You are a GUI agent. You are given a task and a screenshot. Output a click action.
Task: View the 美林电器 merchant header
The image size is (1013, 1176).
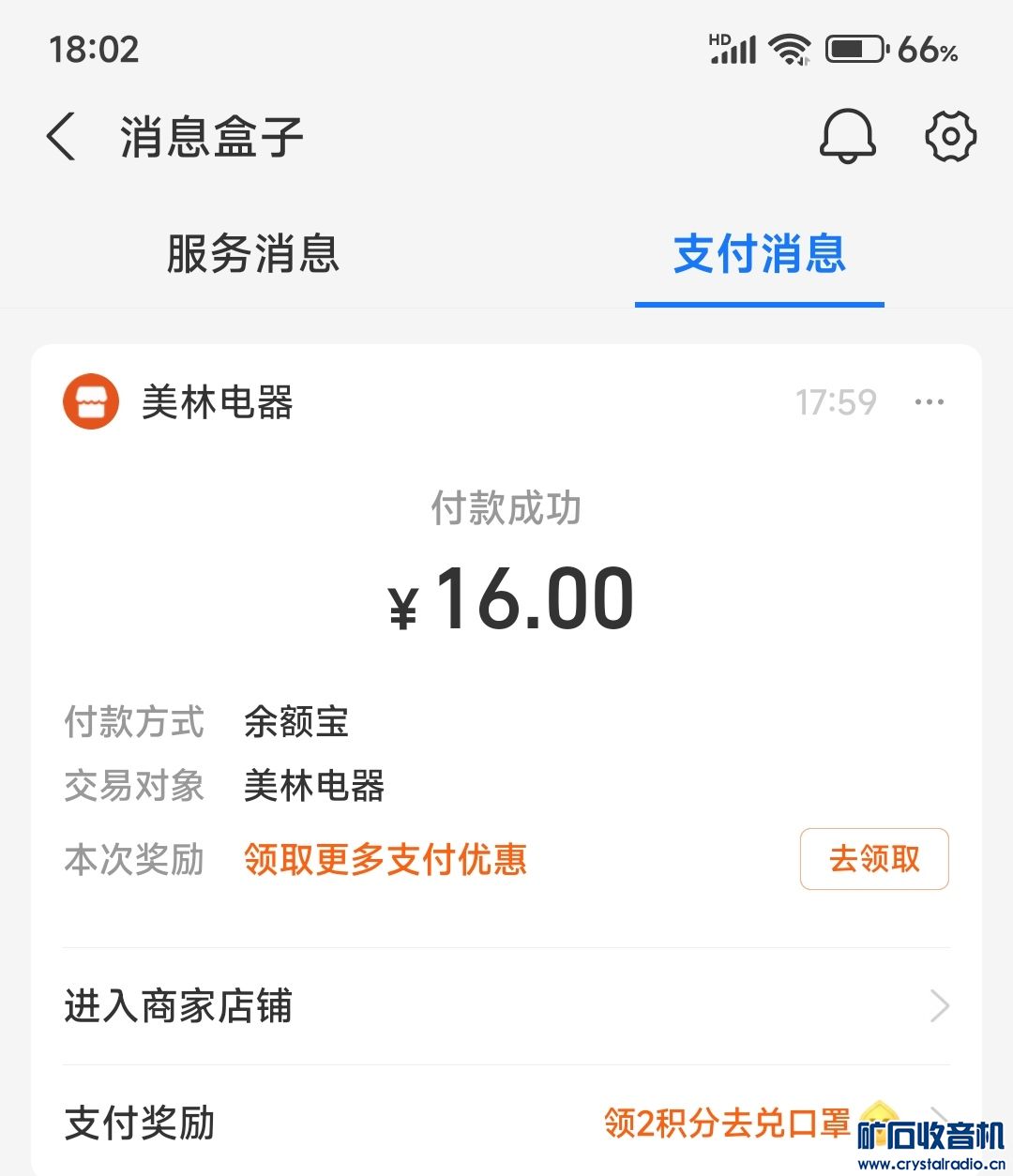[217, 402]
